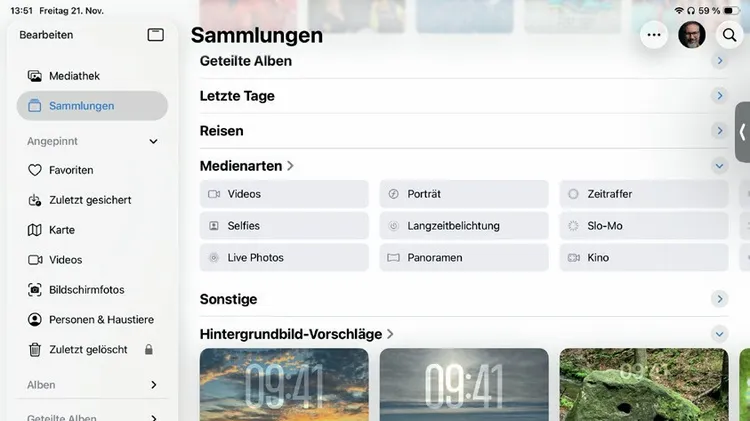This screenshot has width=750, height=421.
Task: Expand the Alben section
Action: (x=153, y=385)
